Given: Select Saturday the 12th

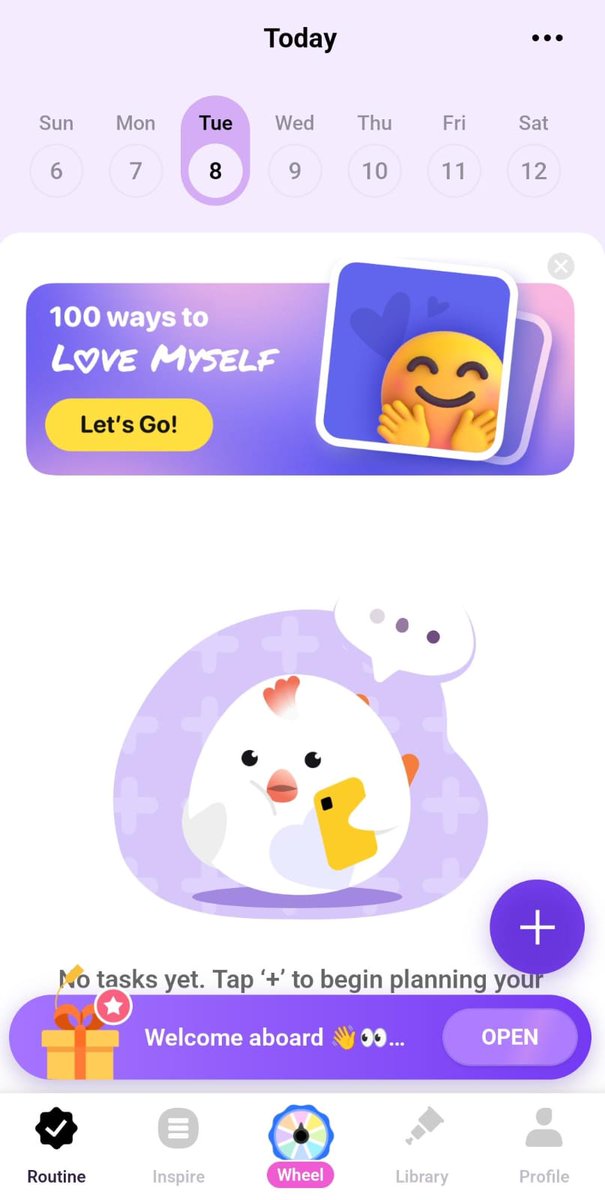Looking at the screenshot, I should (533, 170).
